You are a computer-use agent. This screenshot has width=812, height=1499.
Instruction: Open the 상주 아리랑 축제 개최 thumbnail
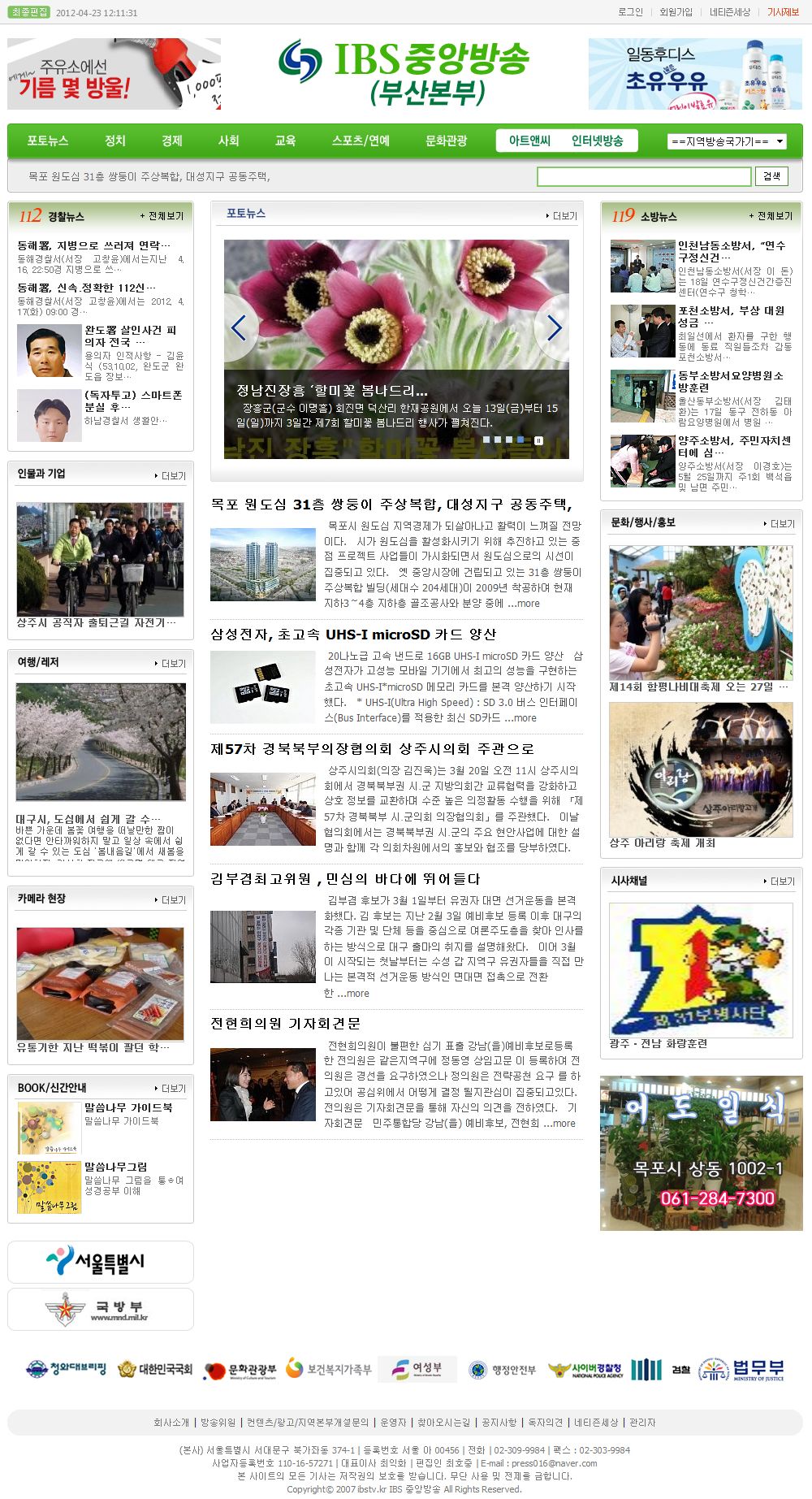tap(701, 769)
